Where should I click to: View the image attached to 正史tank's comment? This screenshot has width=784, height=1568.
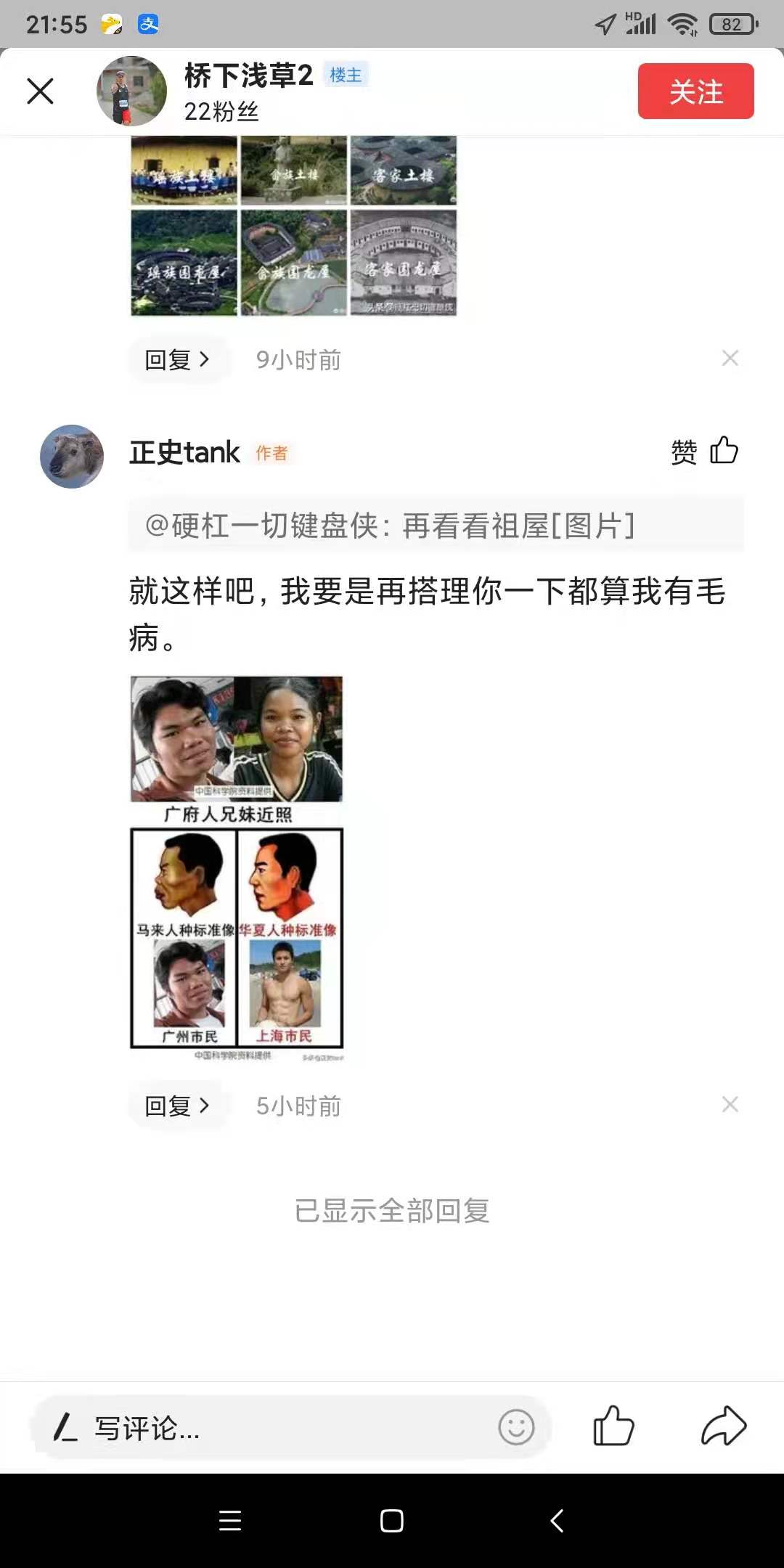237,867
